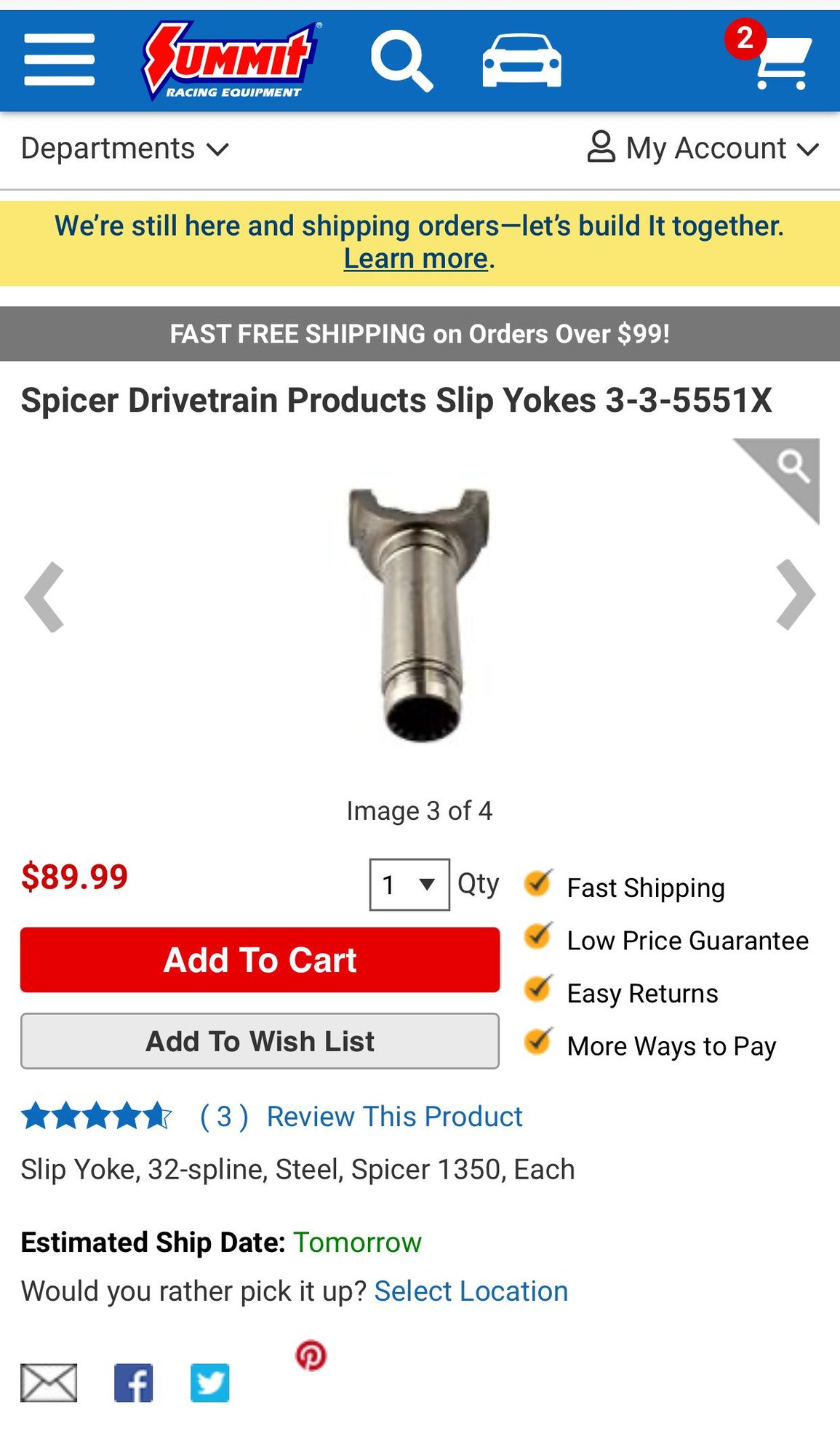Zoom the product image with magnifier

[x=790, y=468]
